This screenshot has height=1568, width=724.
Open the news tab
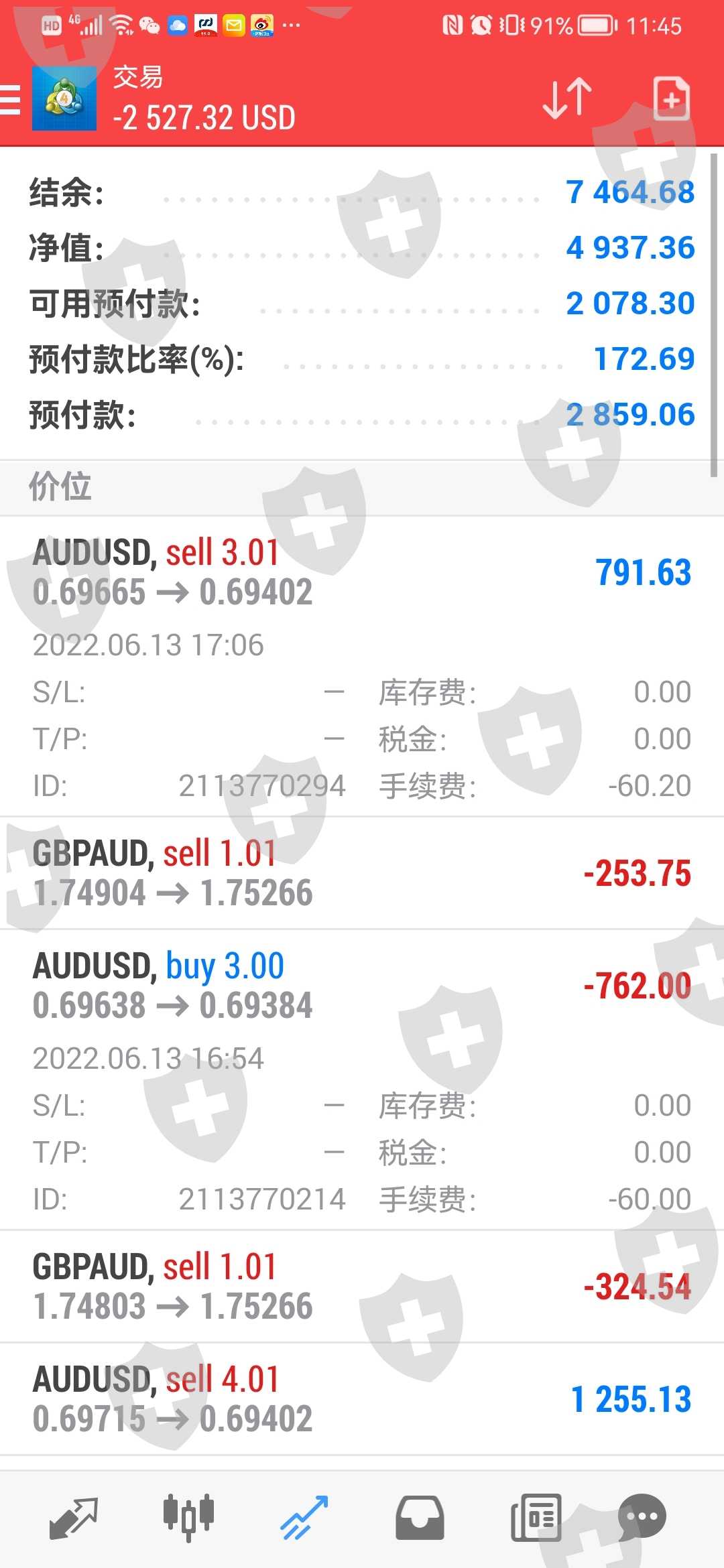(536, 1518)
